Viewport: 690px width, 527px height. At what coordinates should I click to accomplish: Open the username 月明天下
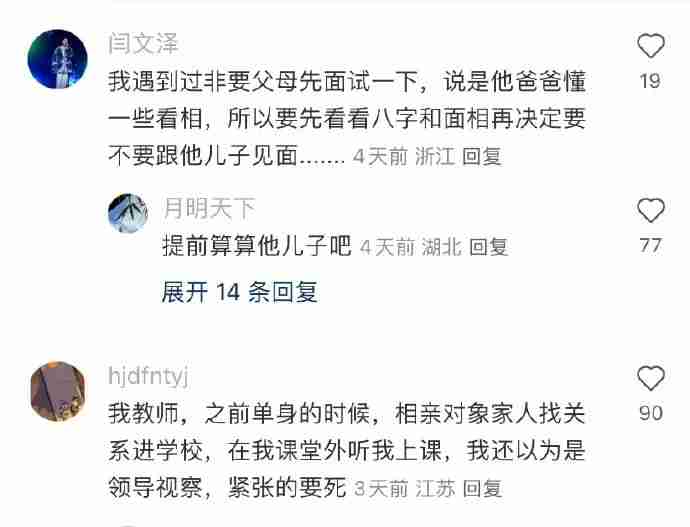209,208
